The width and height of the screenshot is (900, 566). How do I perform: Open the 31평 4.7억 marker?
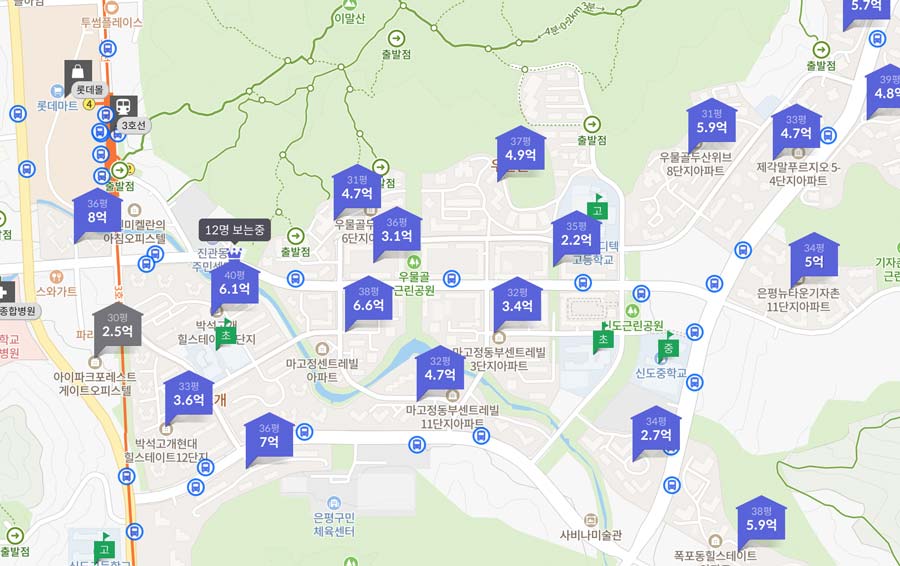coord(357,188)
